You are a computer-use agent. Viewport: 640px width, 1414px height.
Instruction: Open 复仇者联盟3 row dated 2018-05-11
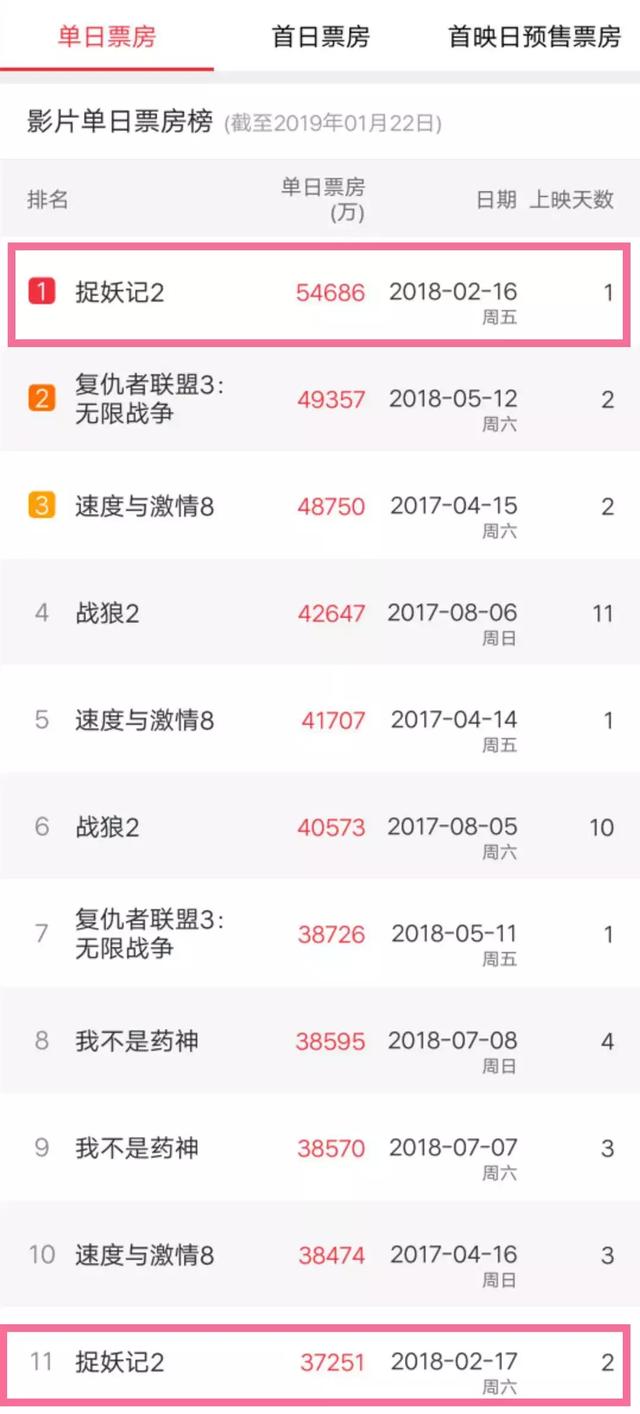pos(320,934)
